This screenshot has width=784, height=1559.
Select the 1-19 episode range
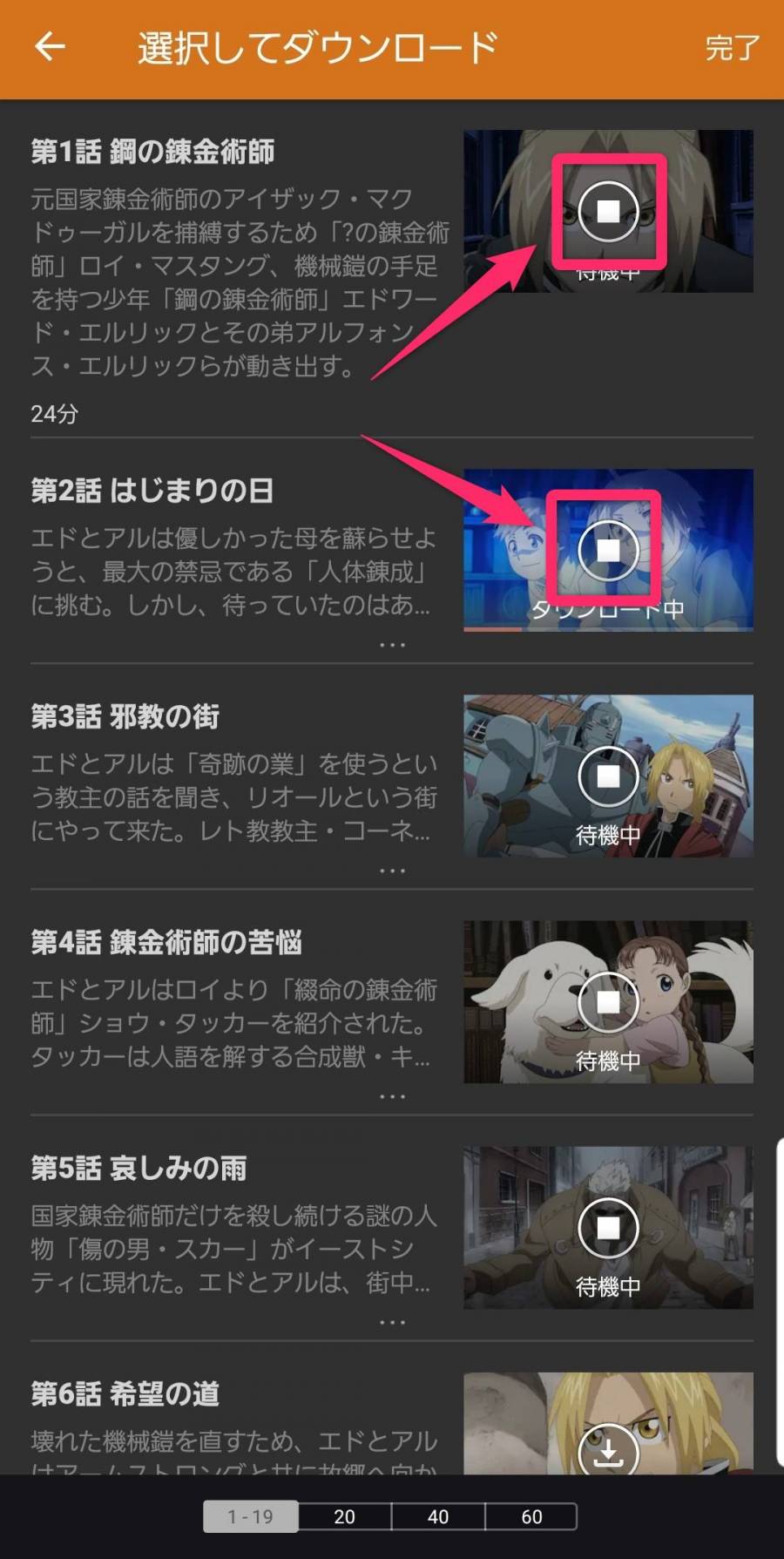[251, 1516]
